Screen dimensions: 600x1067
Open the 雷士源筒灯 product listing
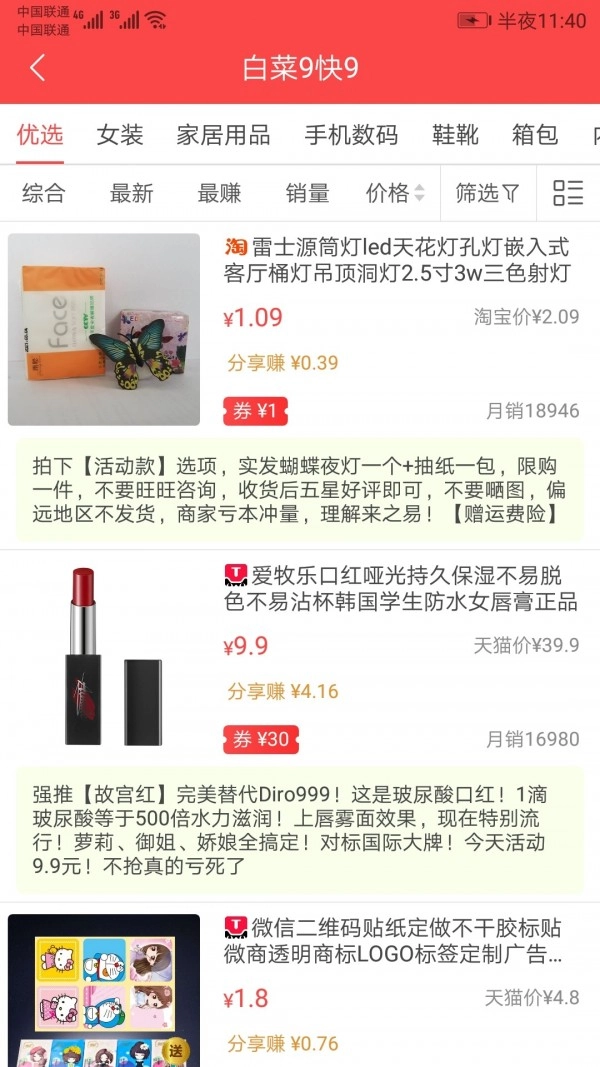(398, 260)
